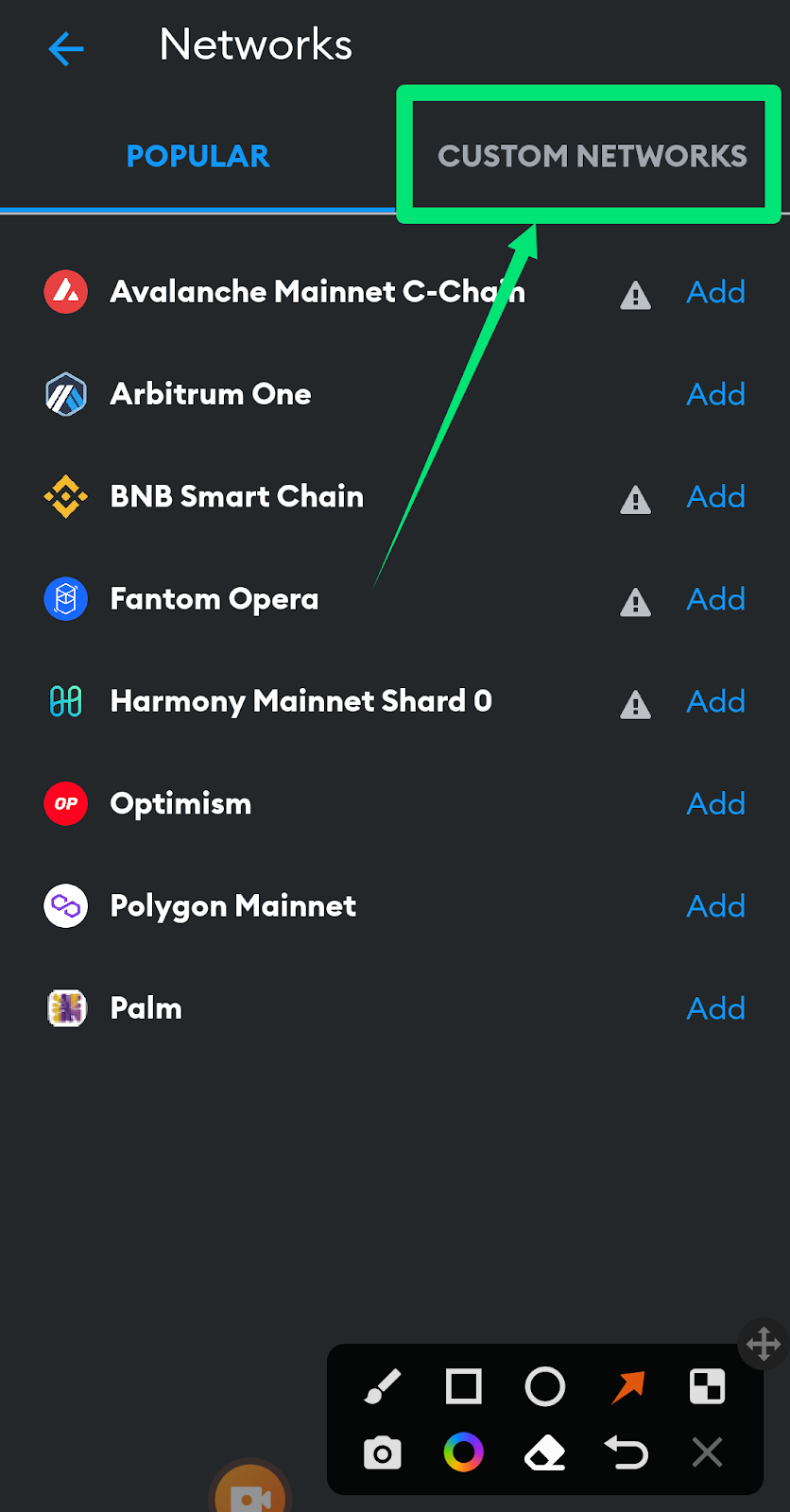Add Avalanche Mainnet C-Chain network
The image size is (790, 1512).
715,293
